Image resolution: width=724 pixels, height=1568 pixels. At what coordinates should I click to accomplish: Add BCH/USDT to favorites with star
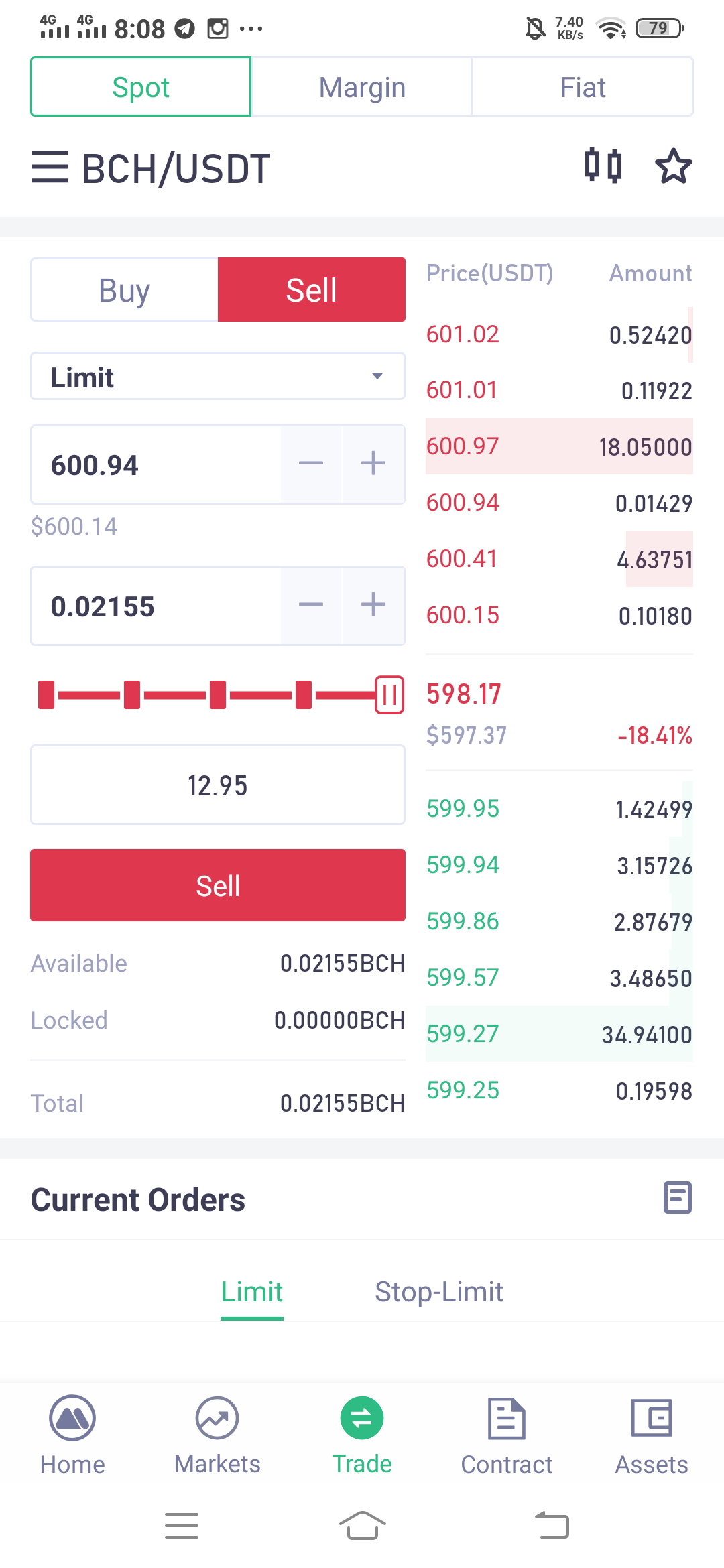click(x=673, y=166)
